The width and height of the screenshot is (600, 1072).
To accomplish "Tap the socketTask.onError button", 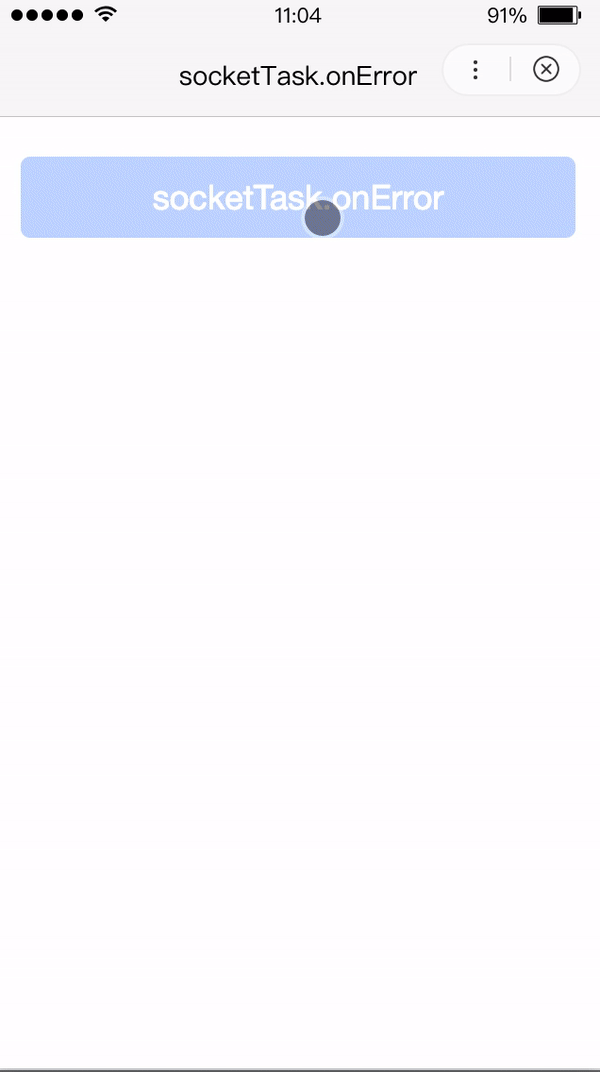I will 298,198.
